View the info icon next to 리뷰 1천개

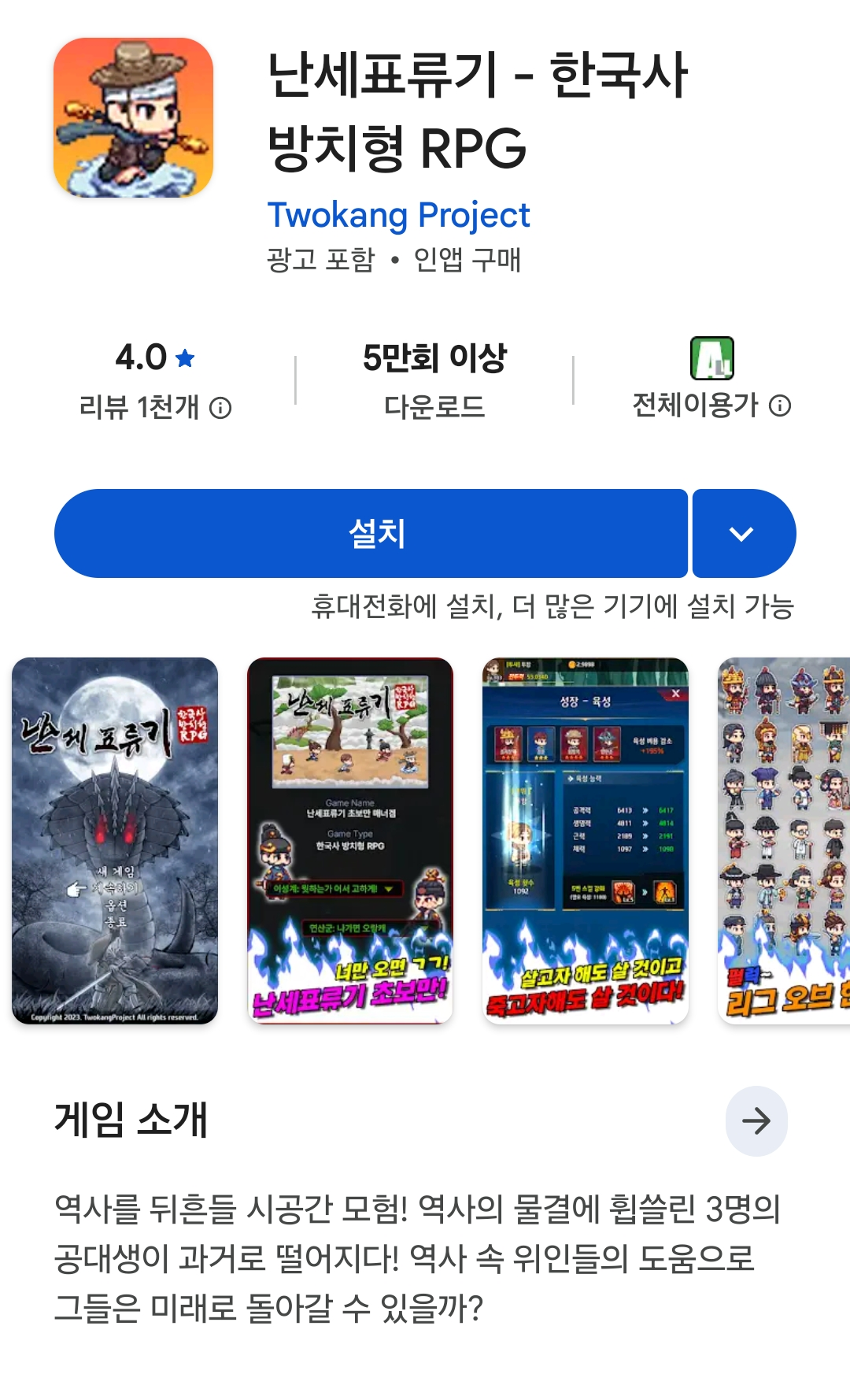tap(220, 408)
